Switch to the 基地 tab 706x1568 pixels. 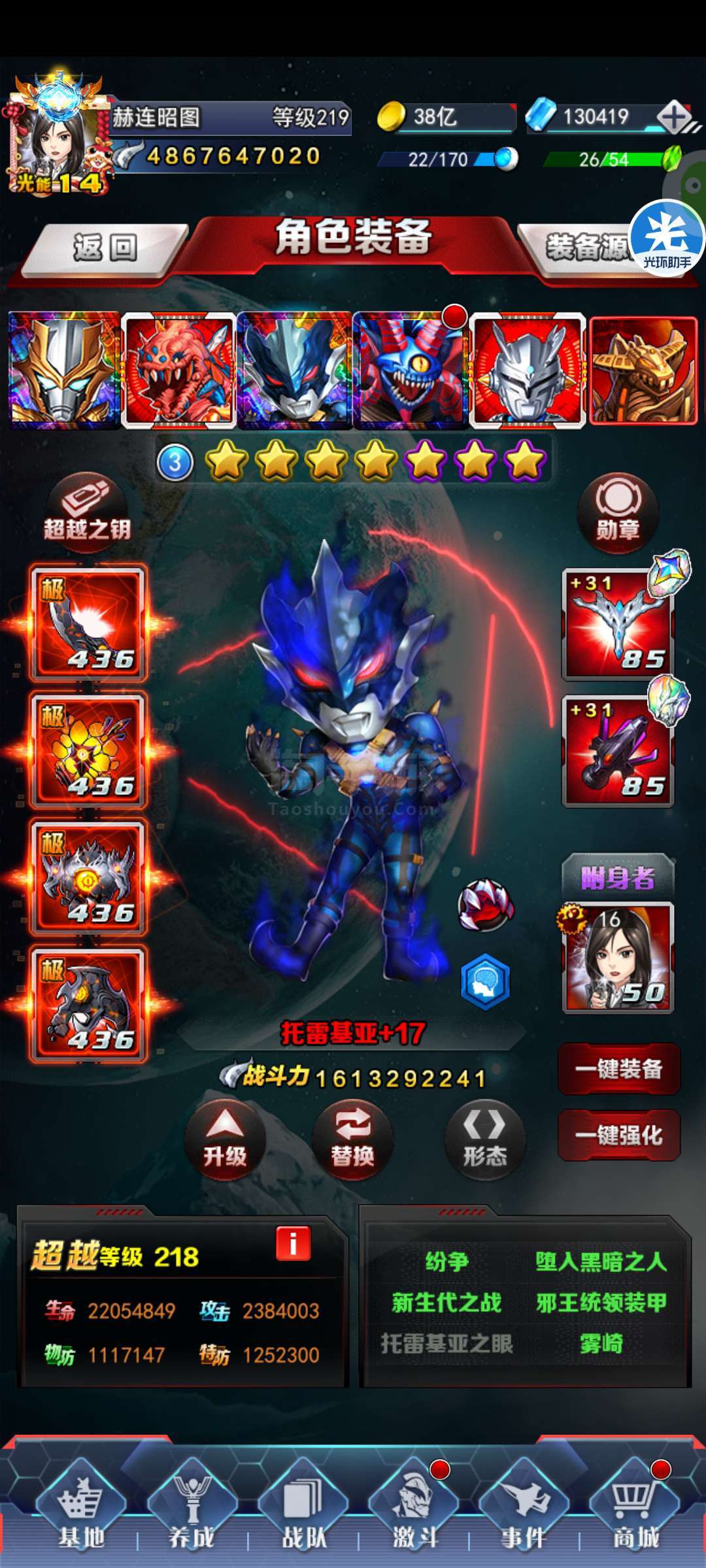click(x=81, y=1509)
